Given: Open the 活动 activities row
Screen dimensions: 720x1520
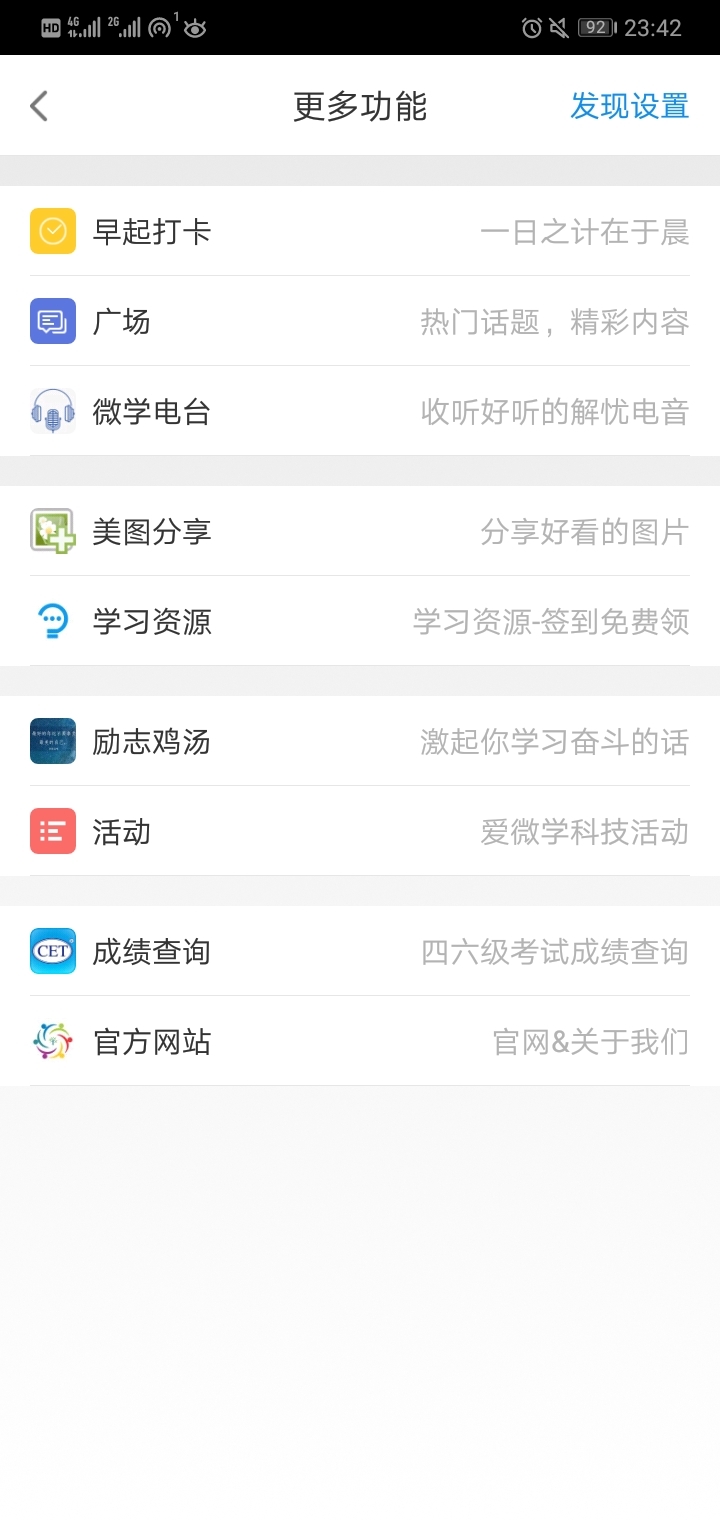Looking at the screenshot, I should 360,832.
